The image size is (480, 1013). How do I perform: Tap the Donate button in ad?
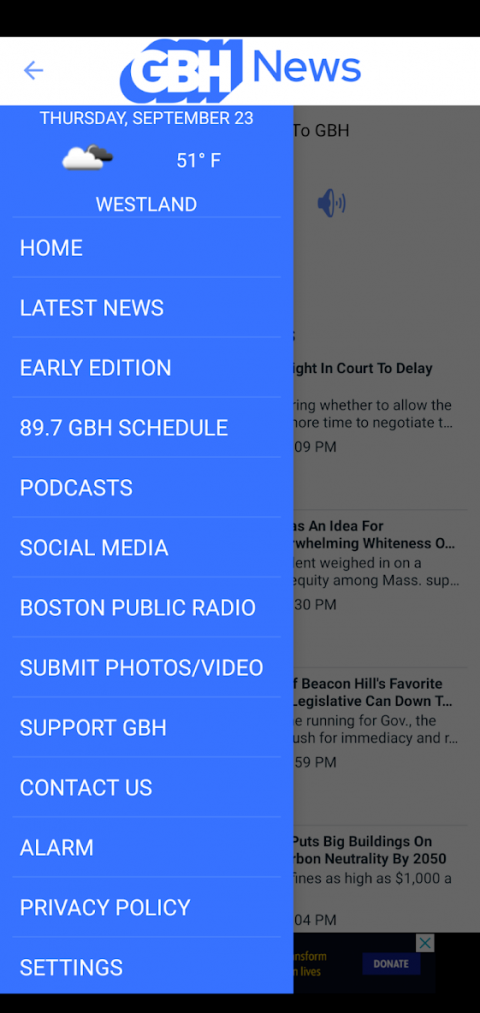(391, 964)
